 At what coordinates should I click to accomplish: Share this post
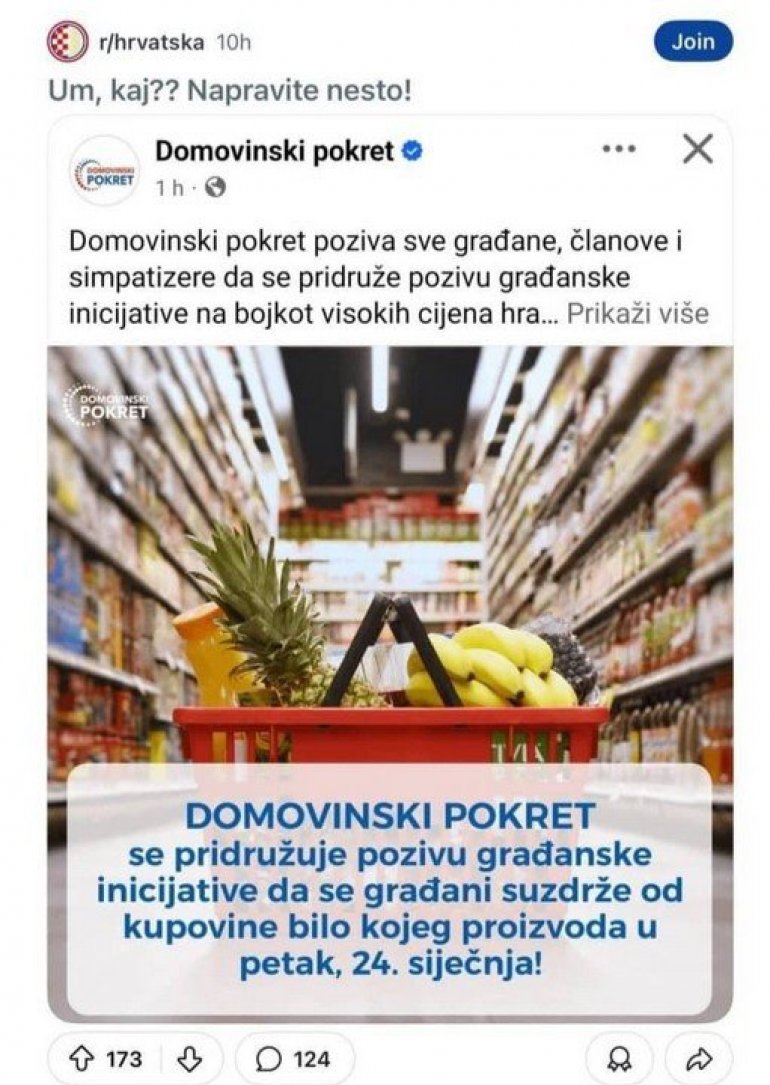click(x=702, y=1059)
